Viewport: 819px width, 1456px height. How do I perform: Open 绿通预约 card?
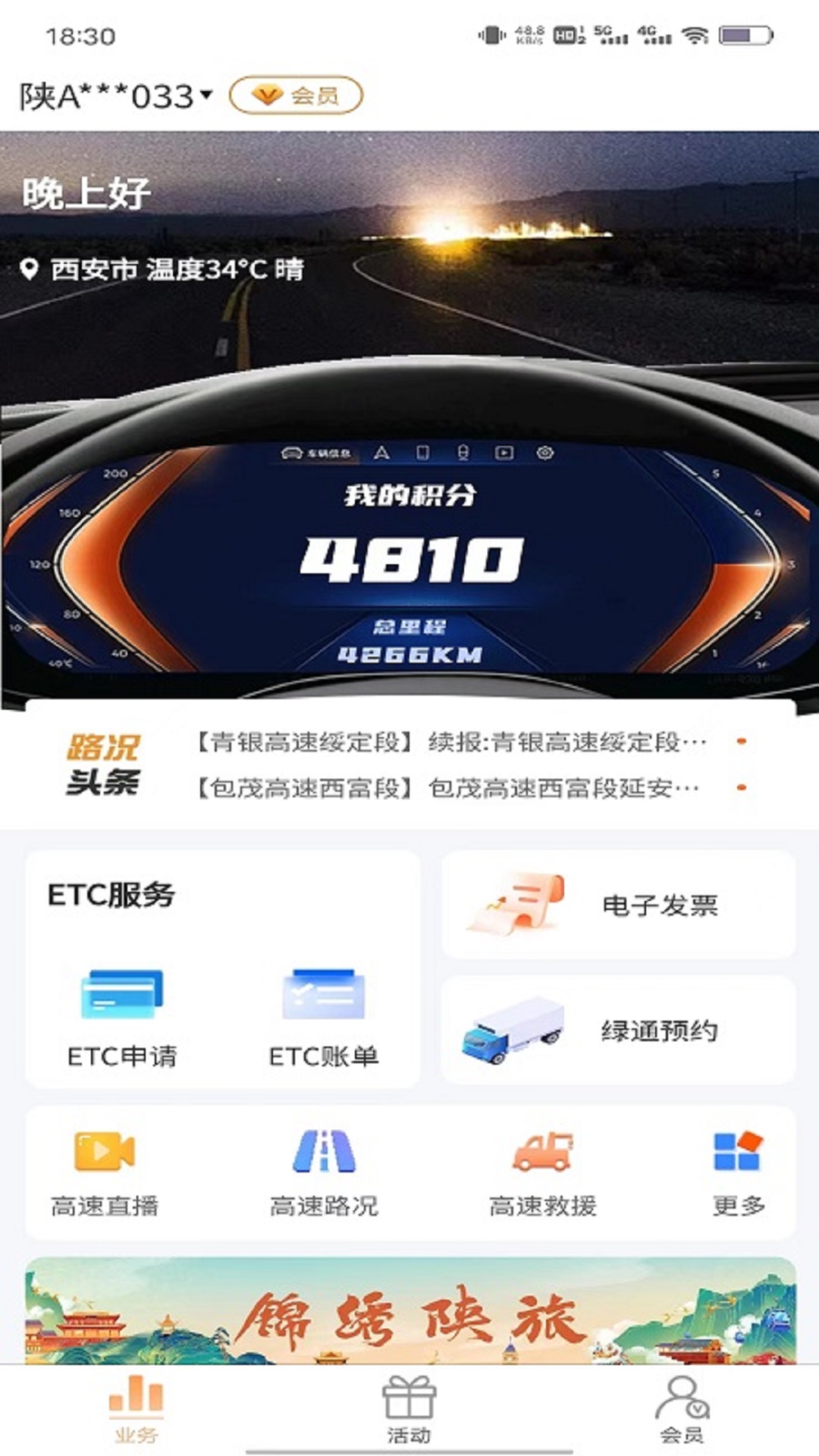[x=618, y=1030]
